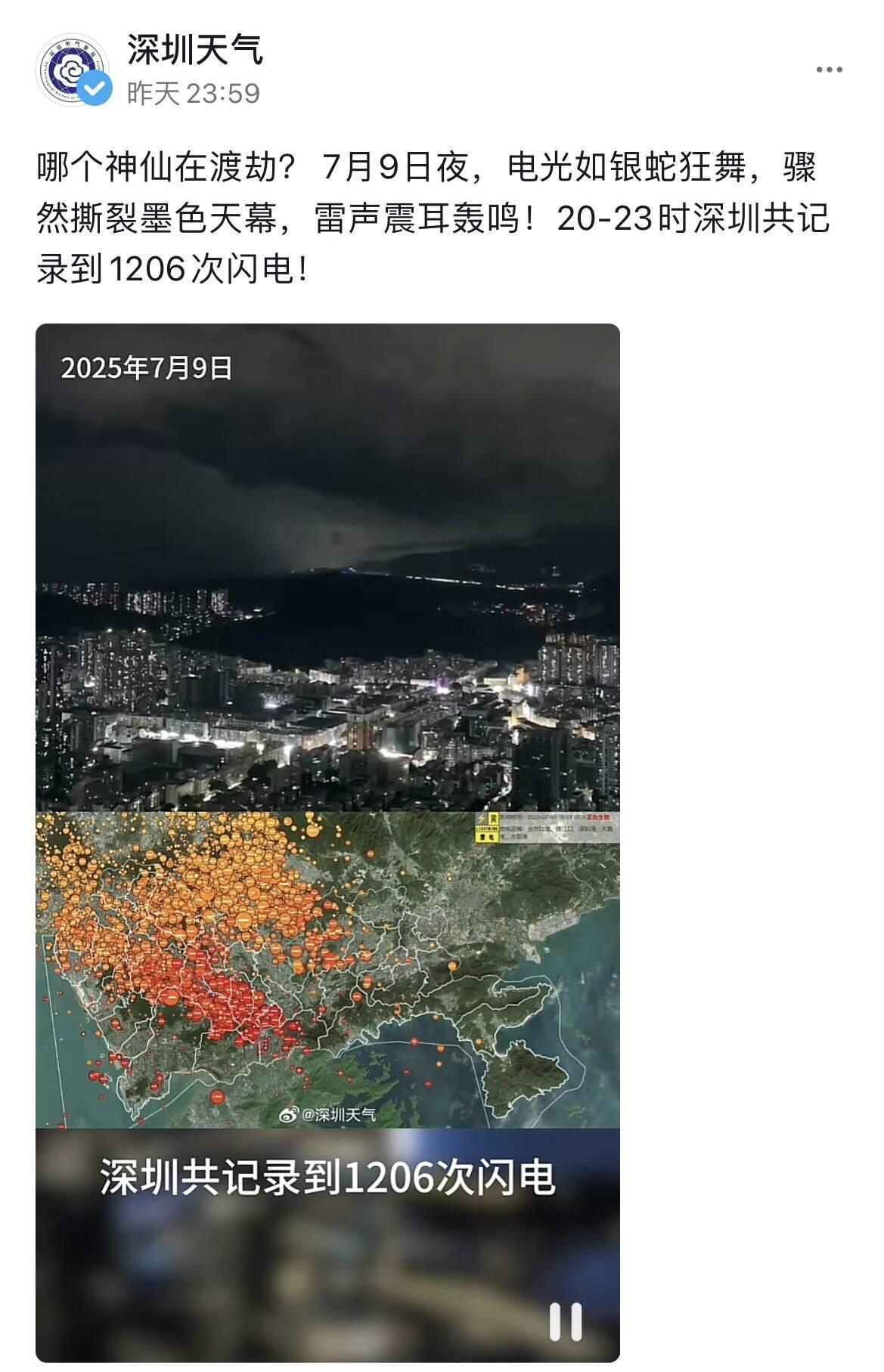Open the 深圳天气 account name

tap(195, 50)
